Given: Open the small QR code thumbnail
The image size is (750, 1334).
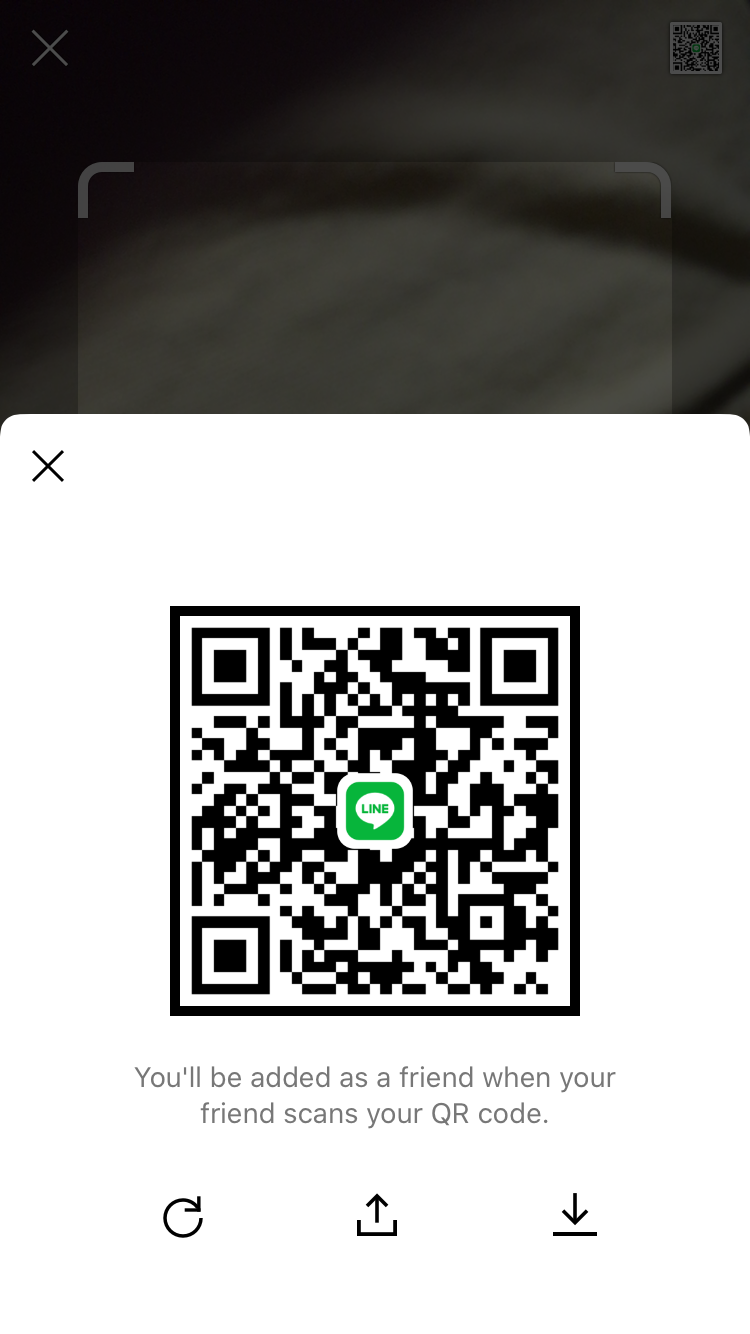Looking at the screenshot, I should point(695,48).
